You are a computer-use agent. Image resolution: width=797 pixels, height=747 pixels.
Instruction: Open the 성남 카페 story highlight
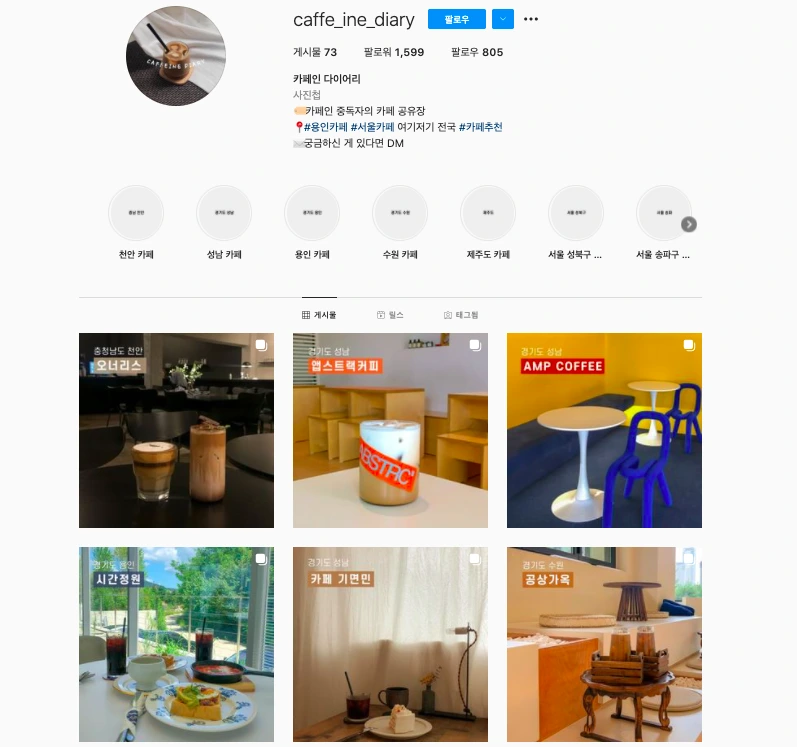click(224, 213)
